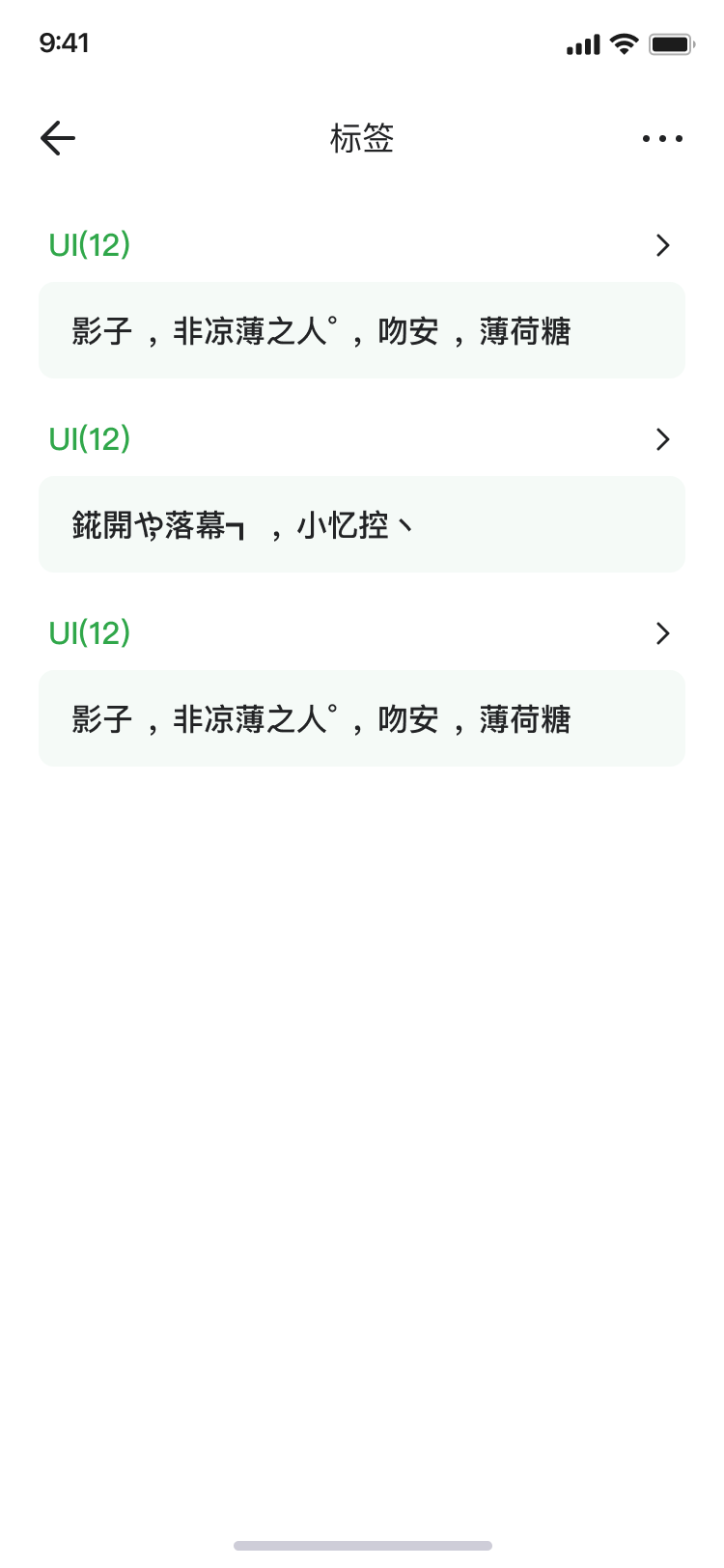Open the chevron above the 鋹開や落幕 card
The height and width of the screenshot is (1568, 724).
click(662, 439)
